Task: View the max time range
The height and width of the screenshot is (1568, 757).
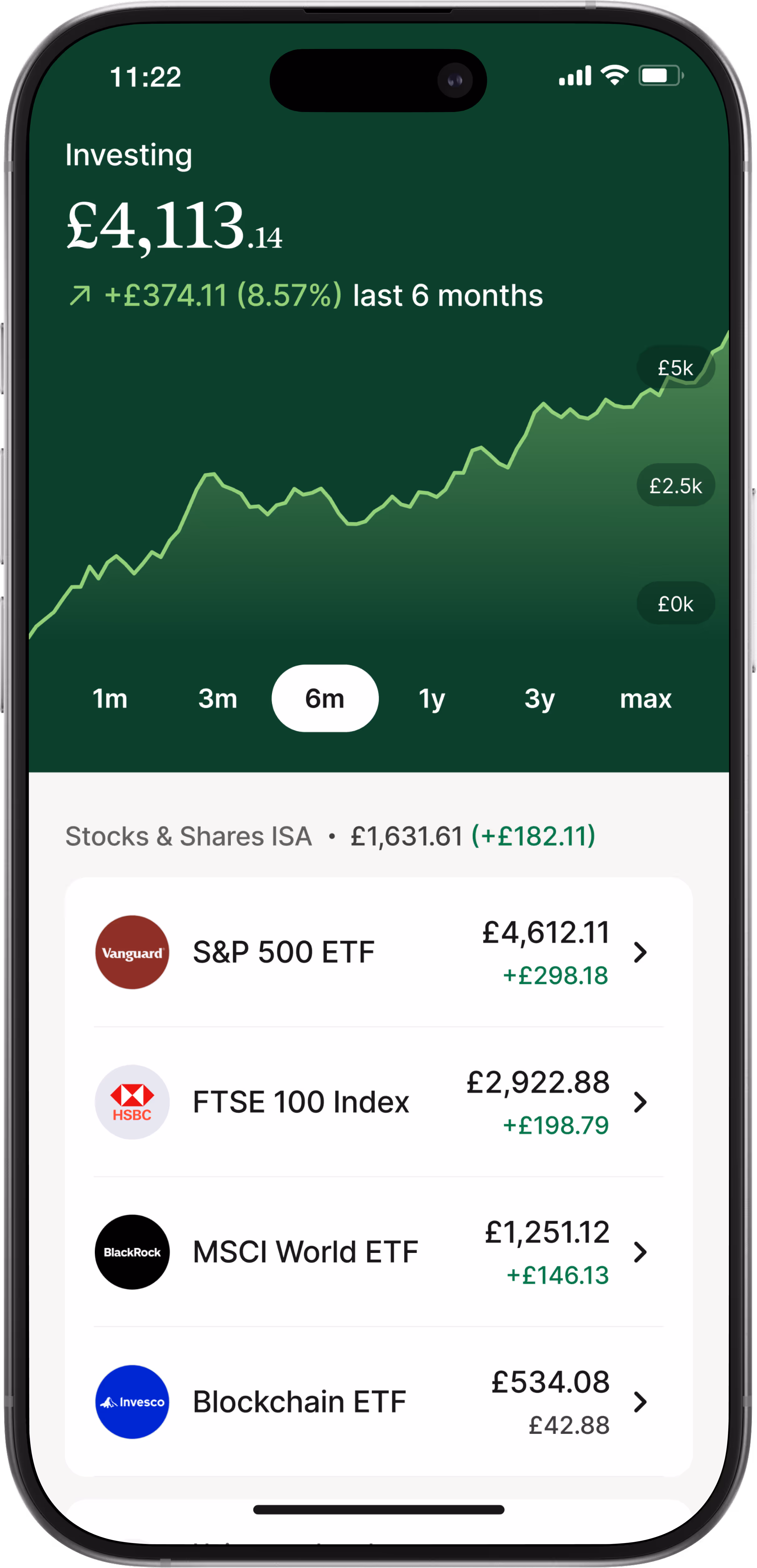Action: tap(645, 699)
